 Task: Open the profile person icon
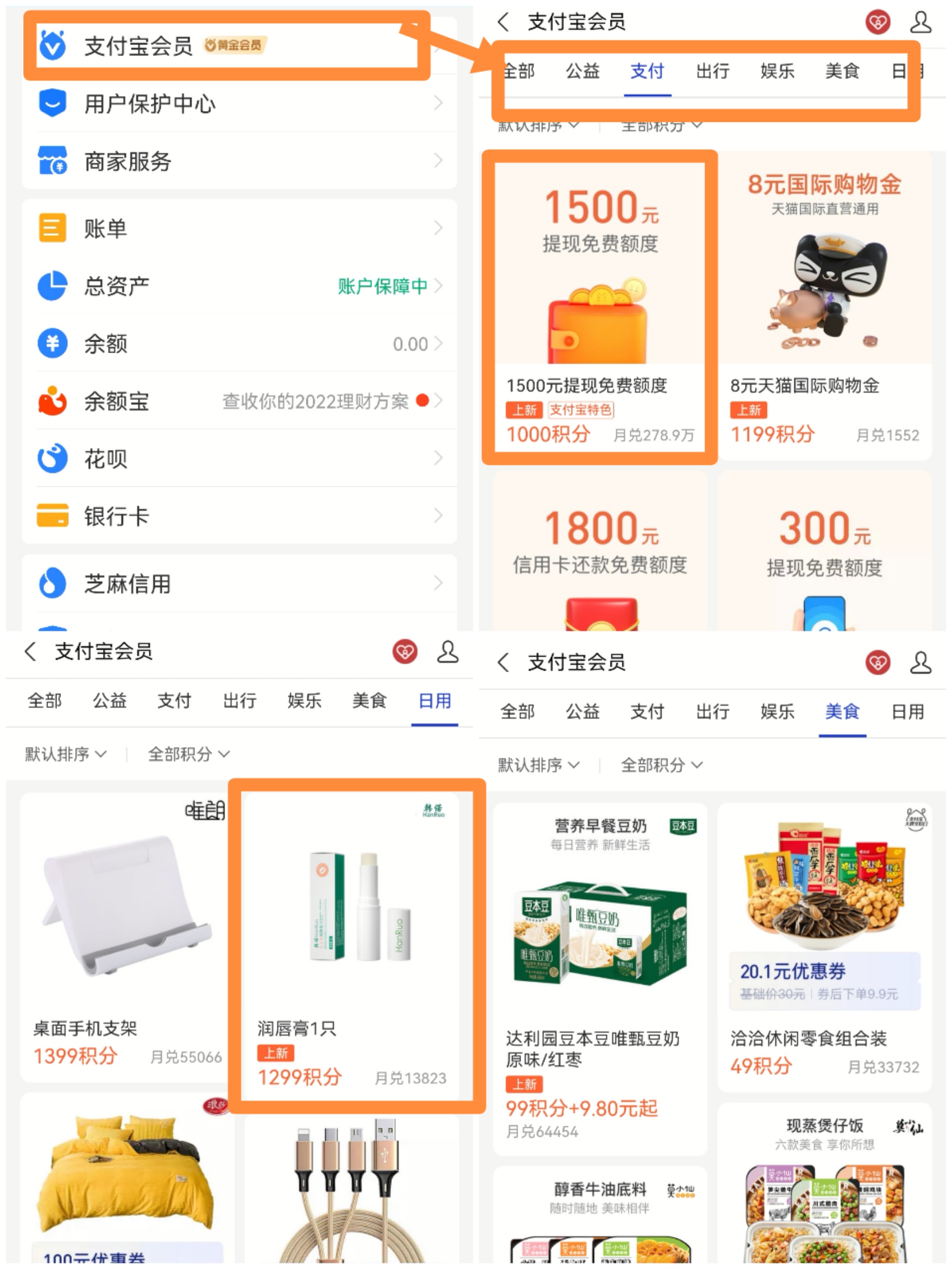point(920,22)
